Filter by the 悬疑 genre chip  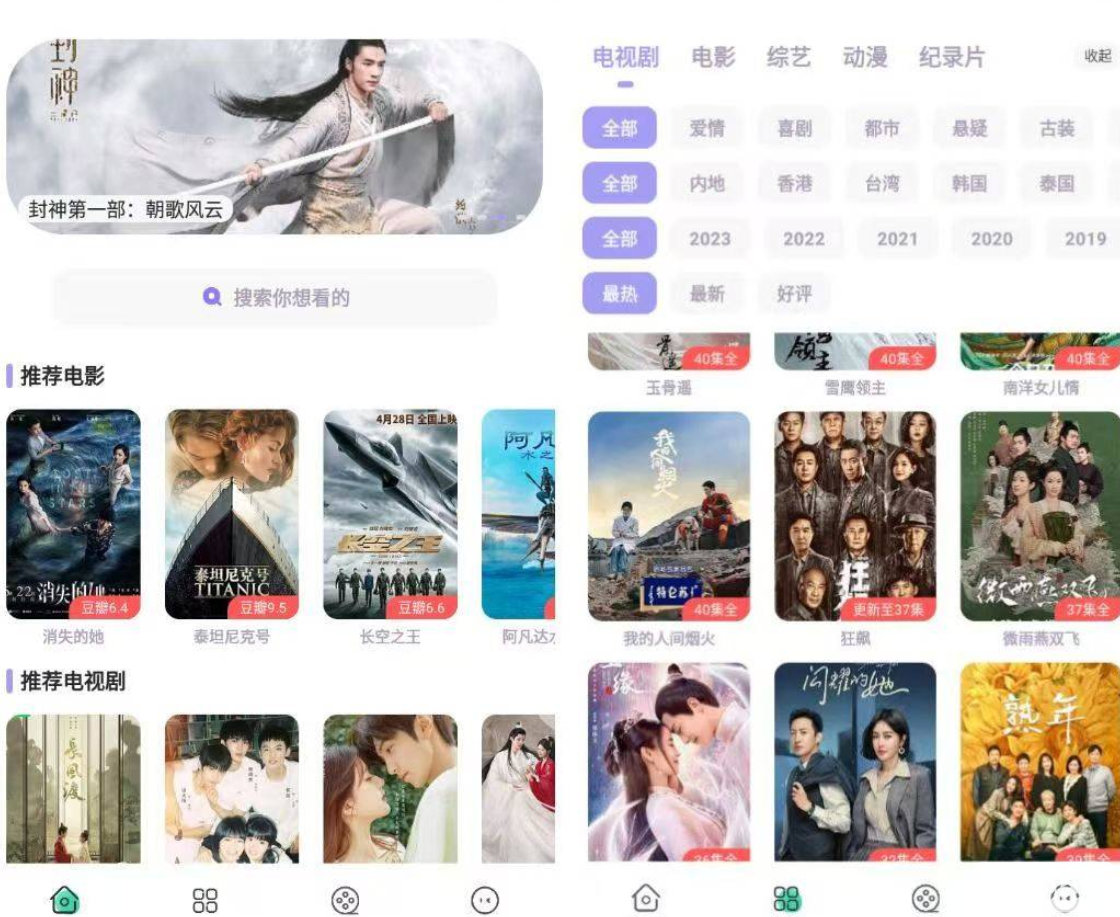point(970,128)
